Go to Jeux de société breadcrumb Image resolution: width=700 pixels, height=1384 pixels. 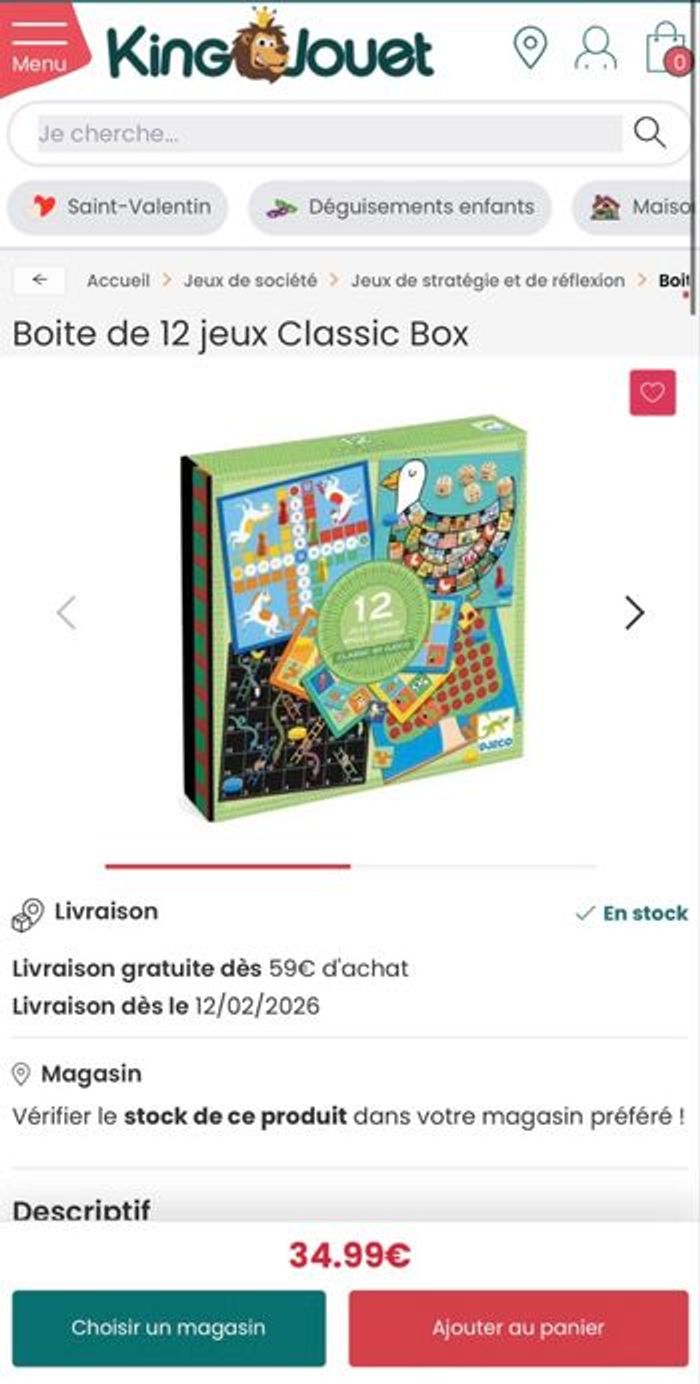pyautogui.click(x=250, y=281)
